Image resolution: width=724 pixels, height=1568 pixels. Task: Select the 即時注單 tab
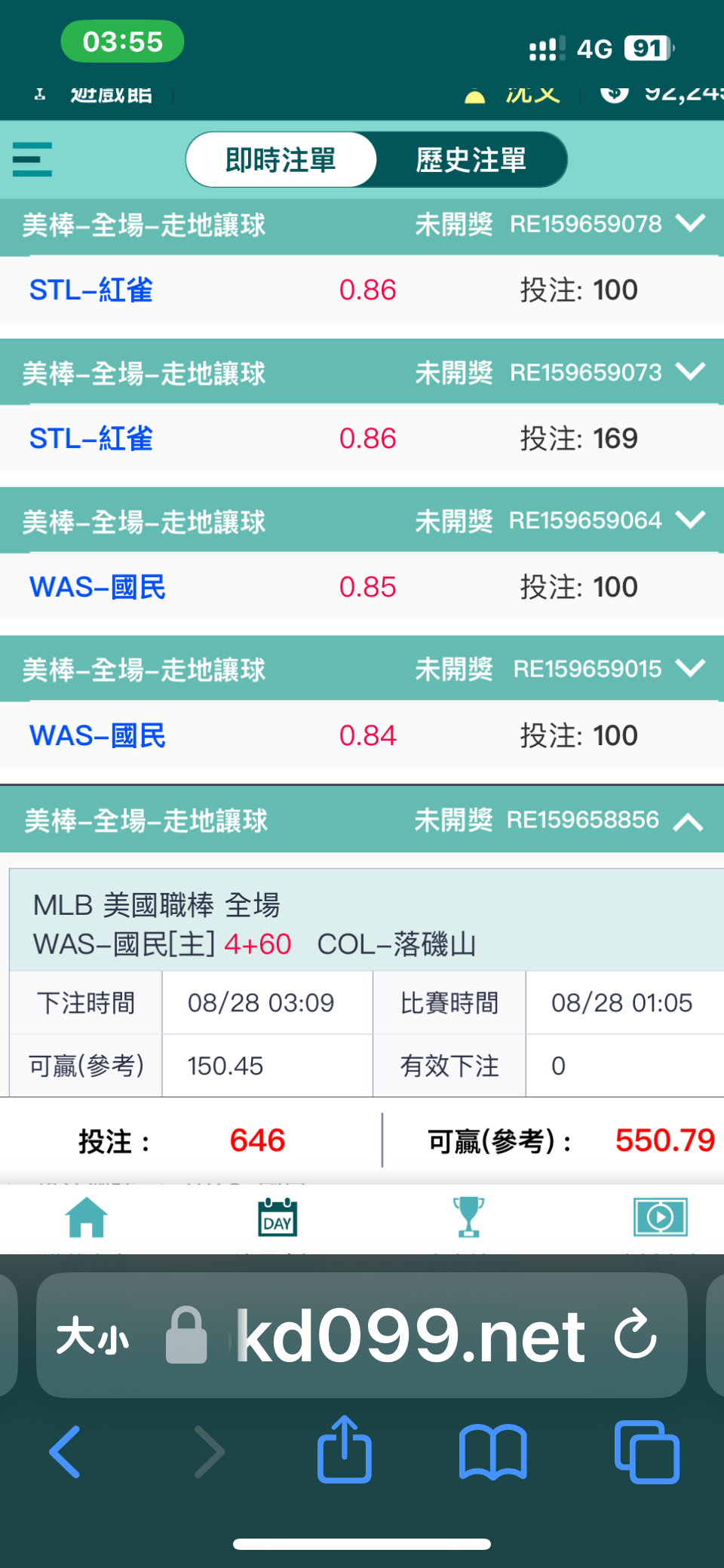point(281,160)
